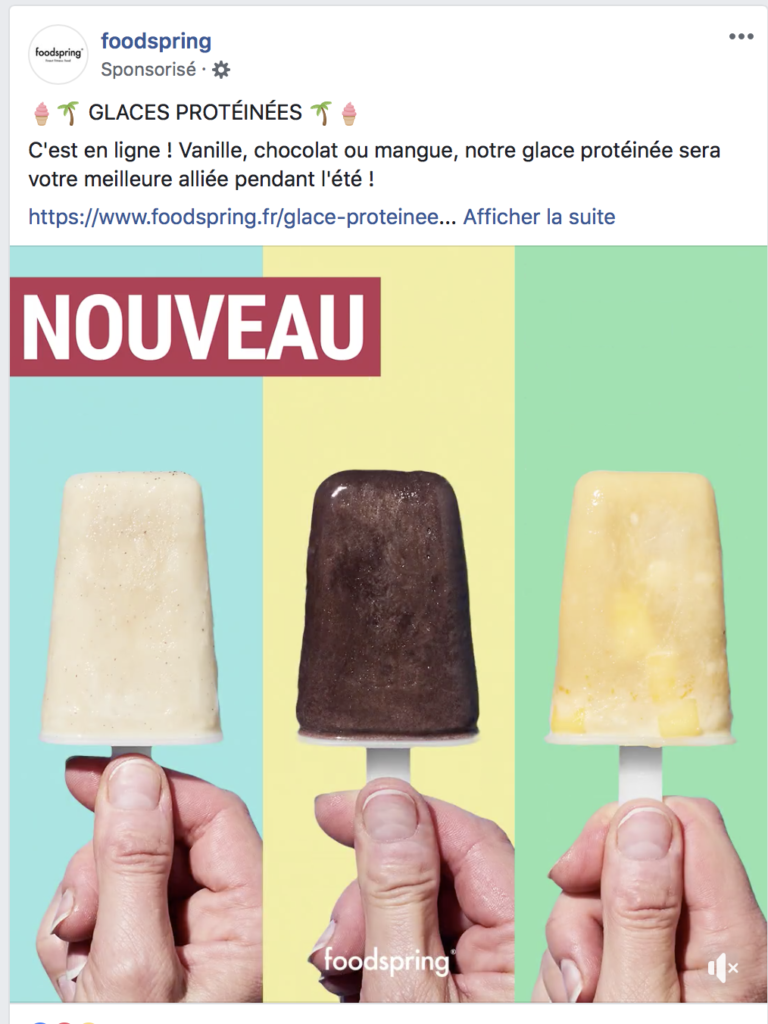Viewport: 768px width, 1024px height.
Task: Open the foodspring page name link
Action: 156,41
